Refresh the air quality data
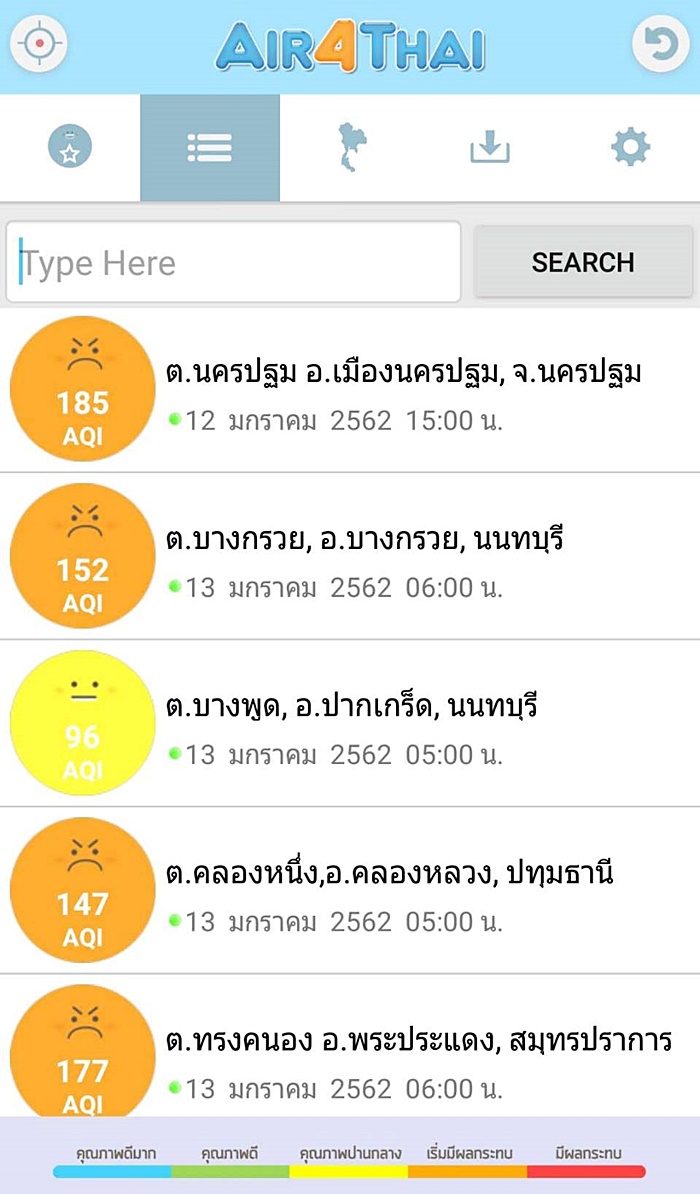 [x=661, y=44]
